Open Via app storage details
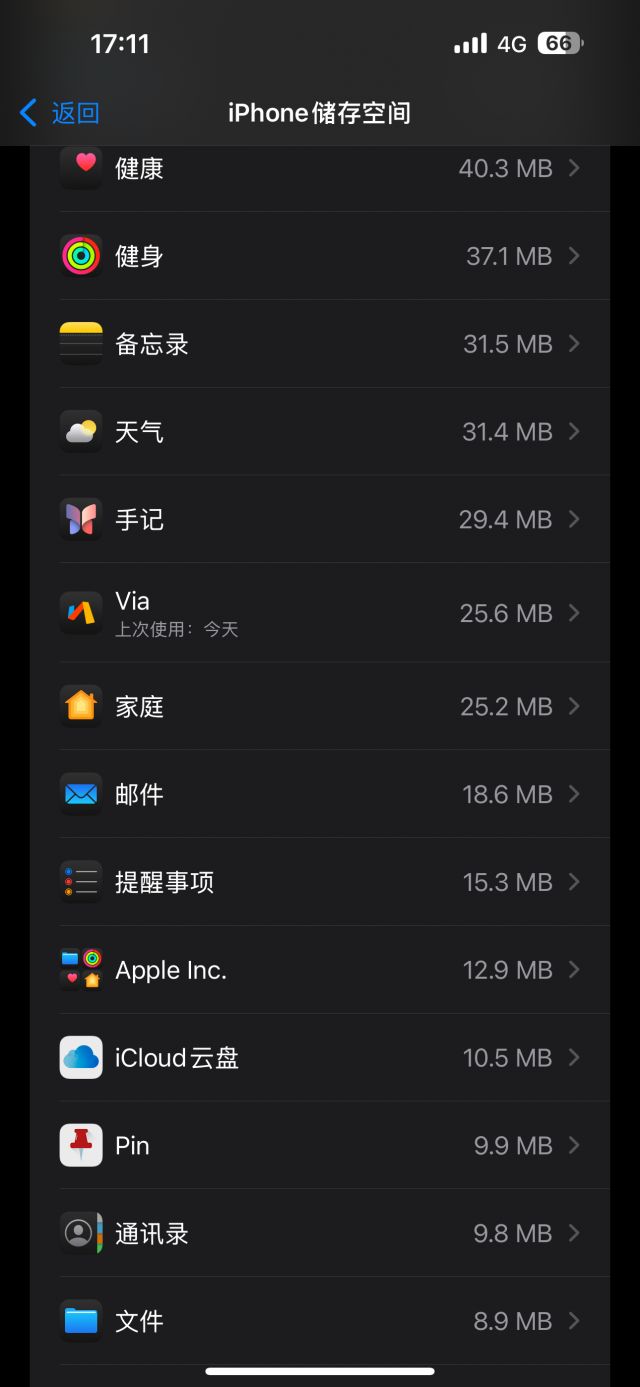640x1387 pixels. coord(320,612)
